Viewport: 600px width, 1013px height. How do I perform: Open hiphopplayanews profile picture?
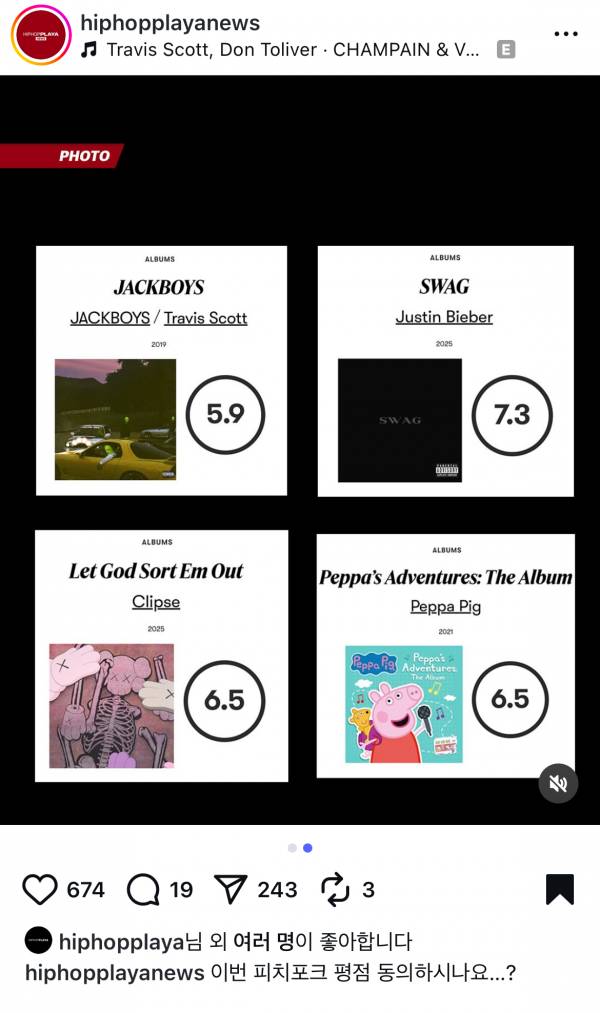41,35
